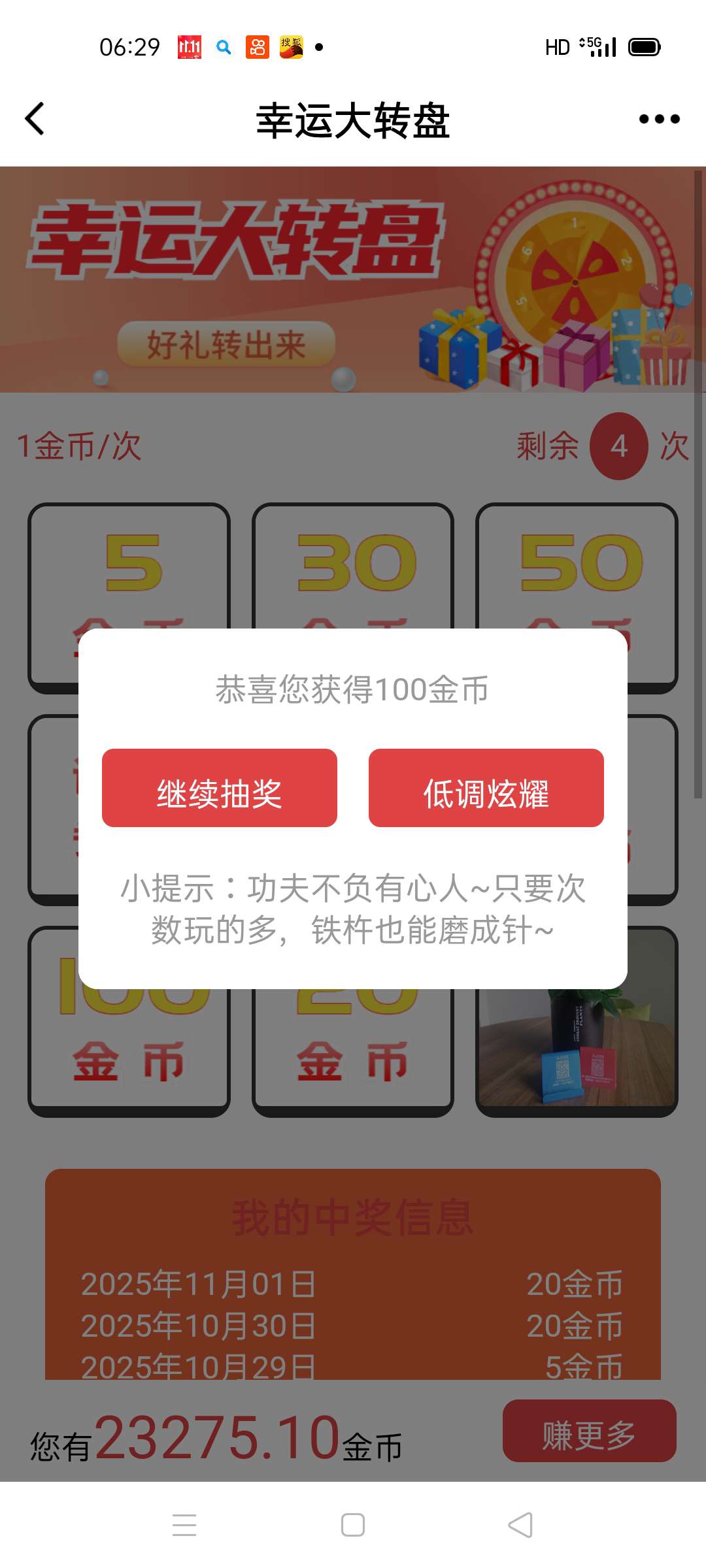Image resolution: width=706 pixels, height=1568 pixels.
Task: Tap 继续抽奖 to draw again
Action: (220, 788)
